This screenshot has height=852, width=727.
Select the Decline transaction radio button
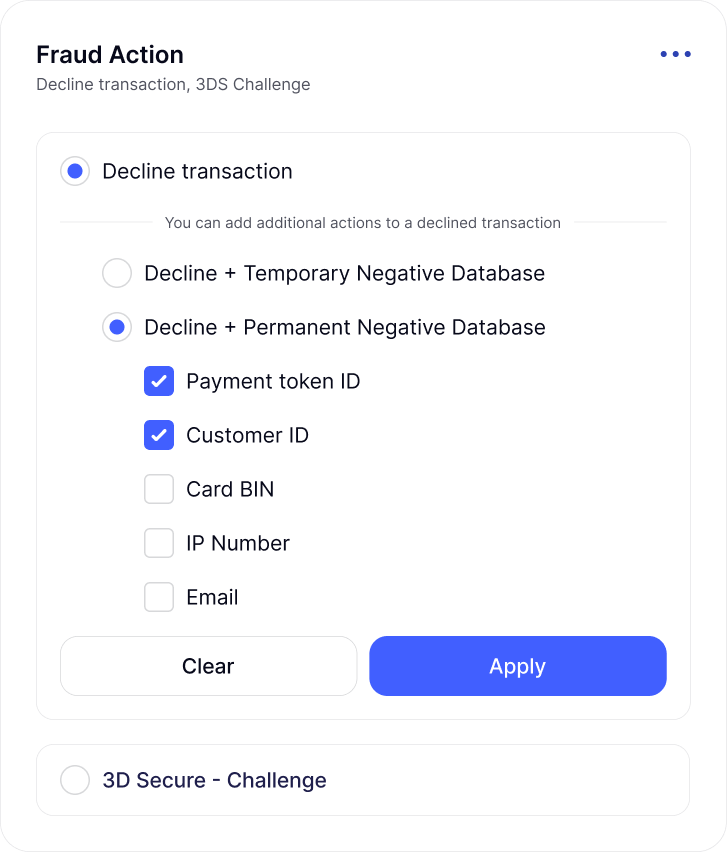pos(75,171)
